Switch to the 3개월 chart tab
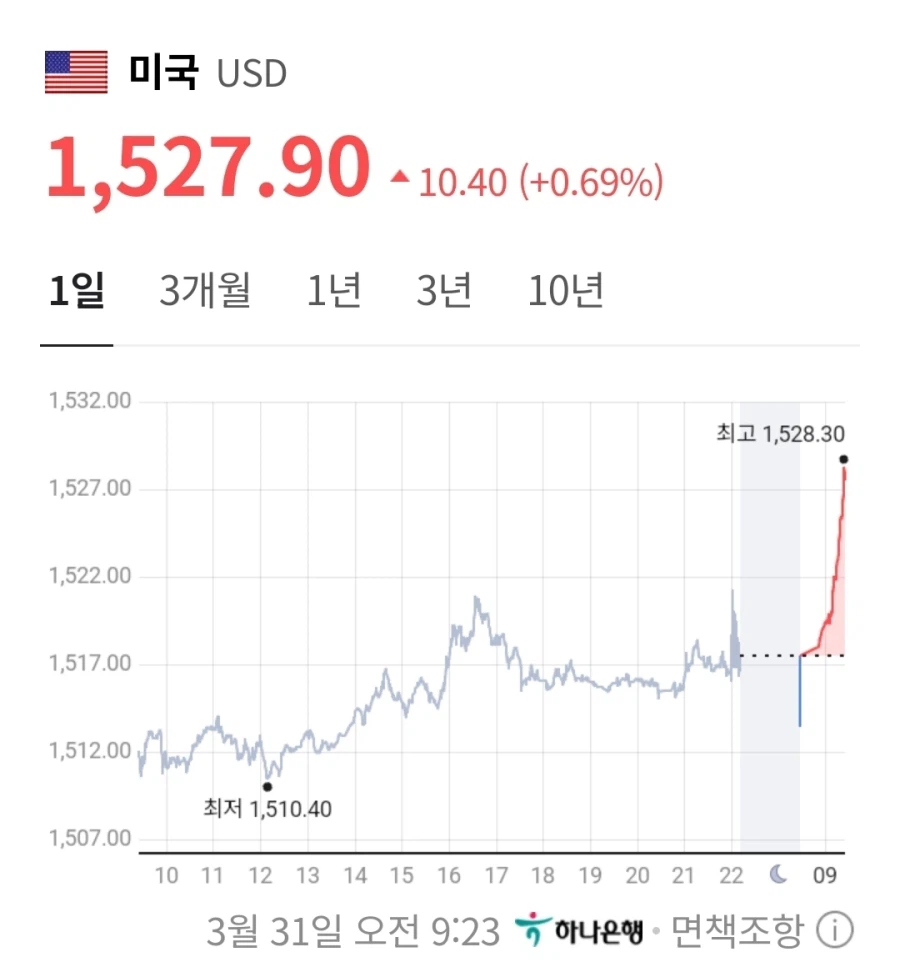The width and height of the screenshot is (900, 972). point(203,290)
